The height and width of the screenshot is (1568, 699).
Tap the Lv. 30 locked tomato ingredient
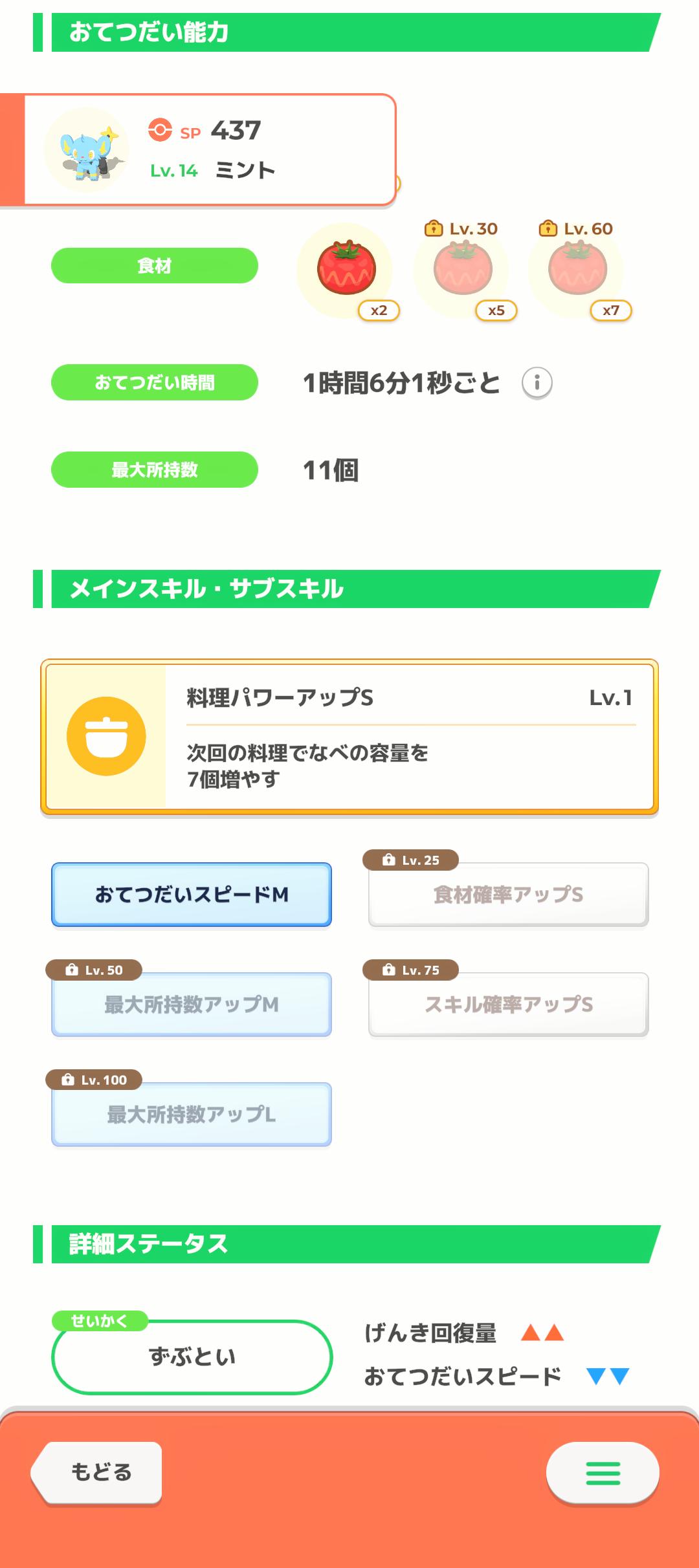click(462, 270)
